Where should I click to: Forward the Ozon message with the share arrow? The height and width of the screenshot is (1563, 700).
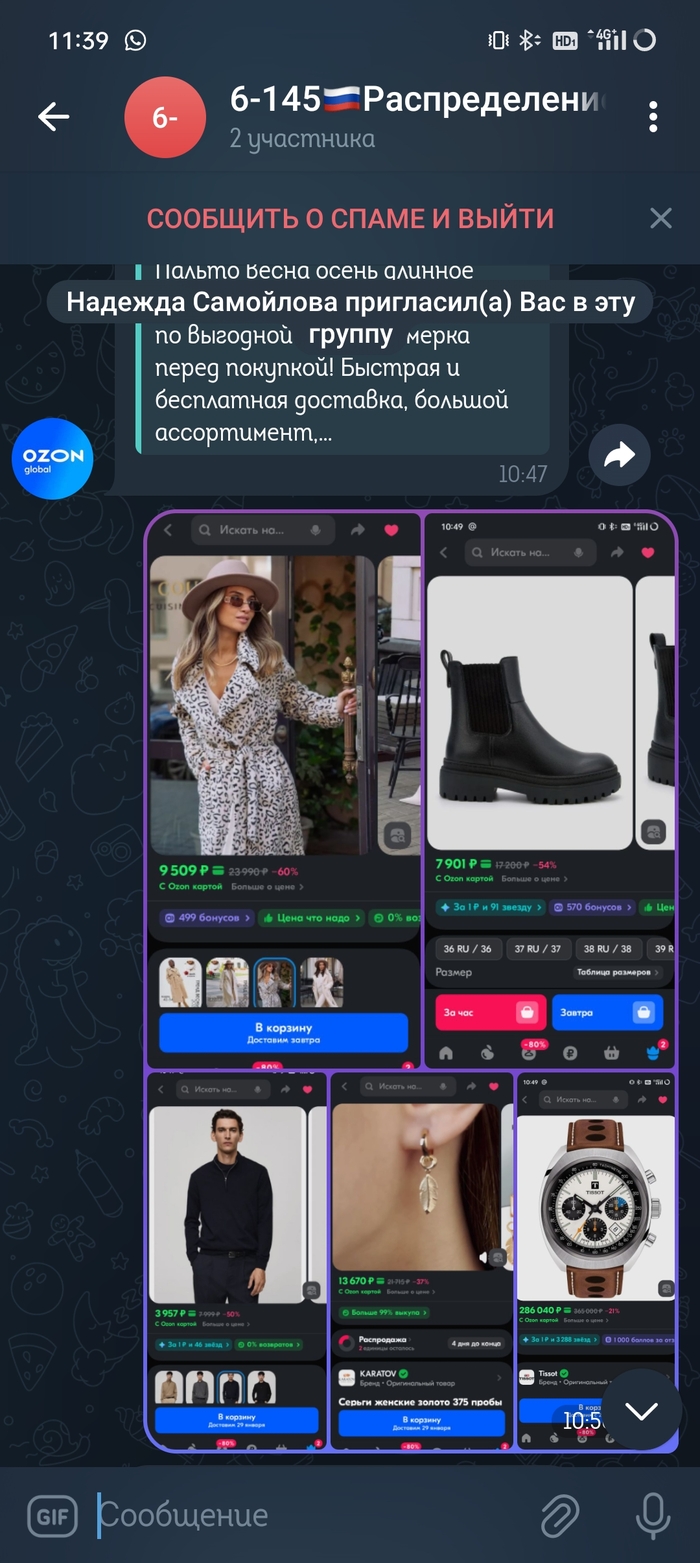coord(619,457)
